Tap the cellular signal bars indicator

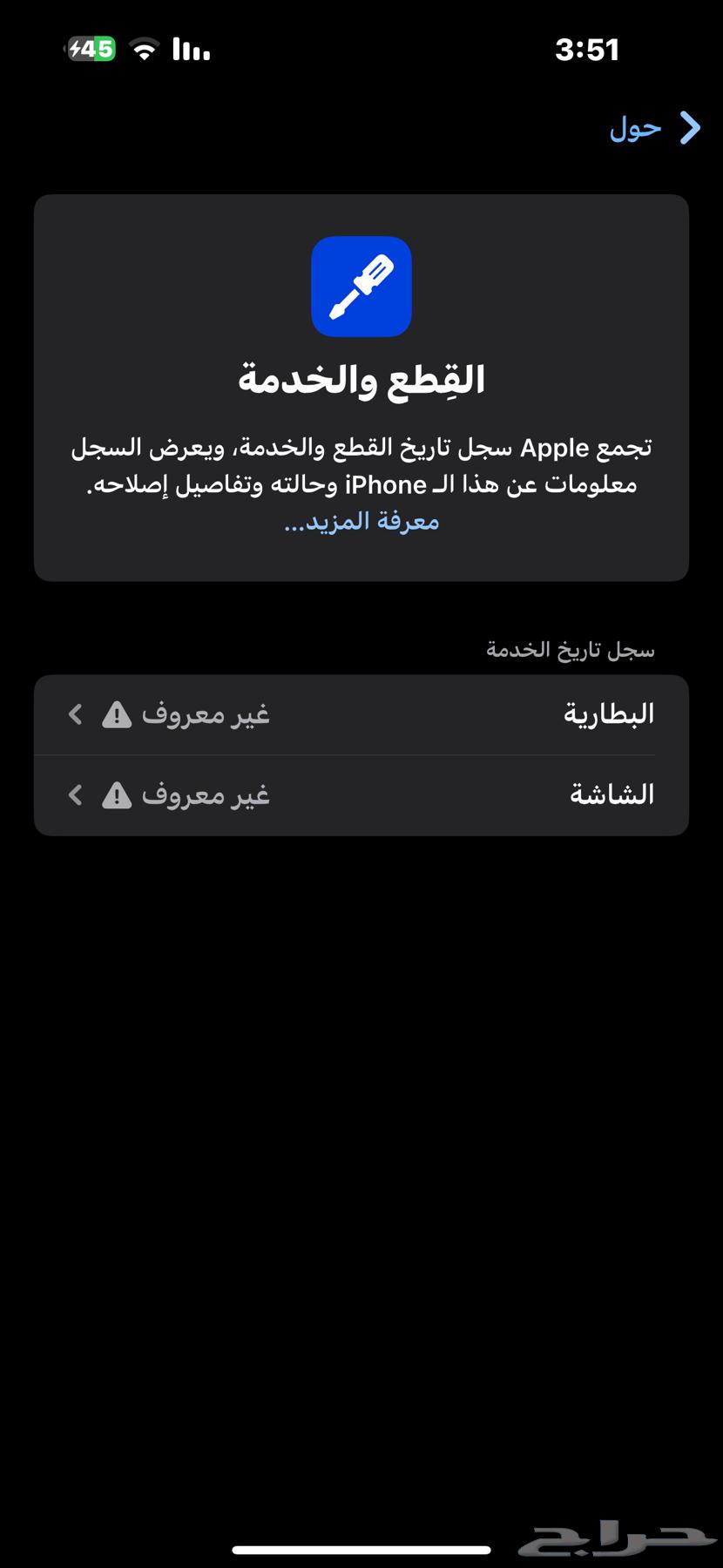(191, 51)
